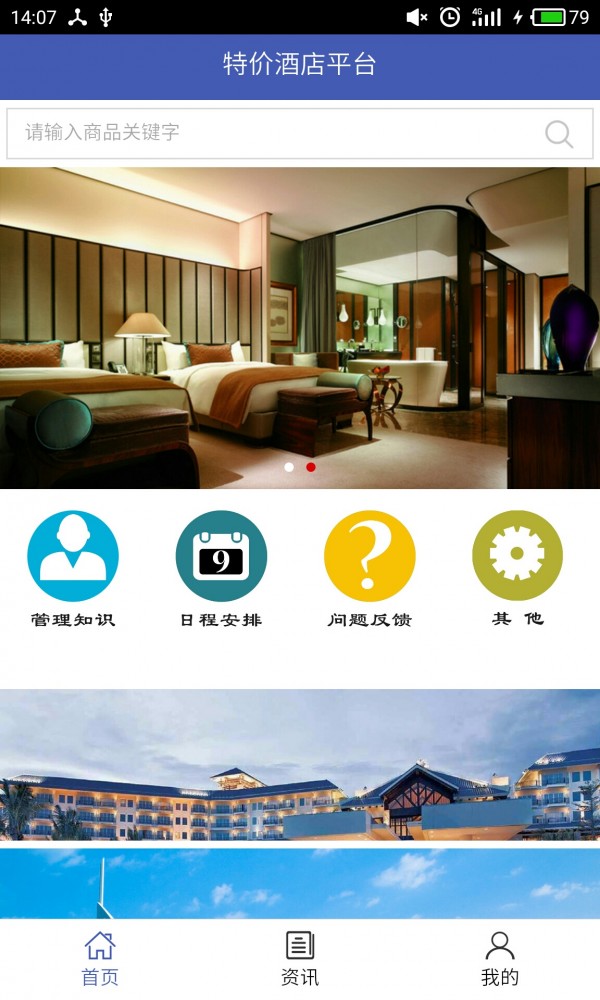Open the blue sky hotel picture card
This screenshot has width=600, height=1000.
(x=300, y=882)
